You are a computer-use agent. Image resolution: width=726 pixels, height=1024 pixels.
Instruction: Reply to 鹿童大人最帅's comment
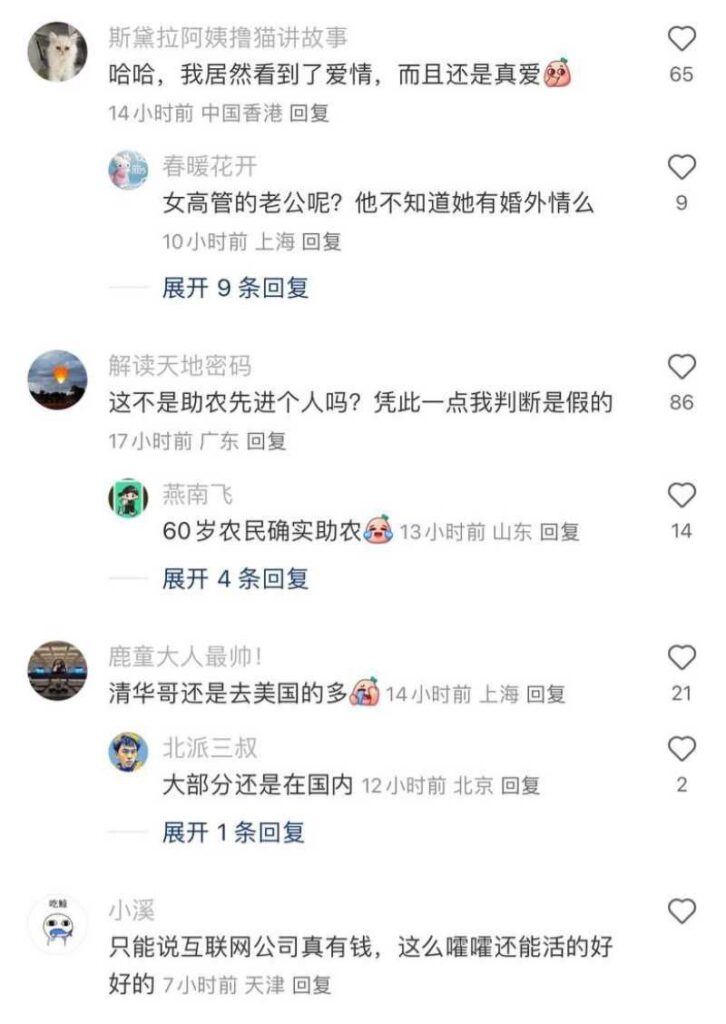545,694
